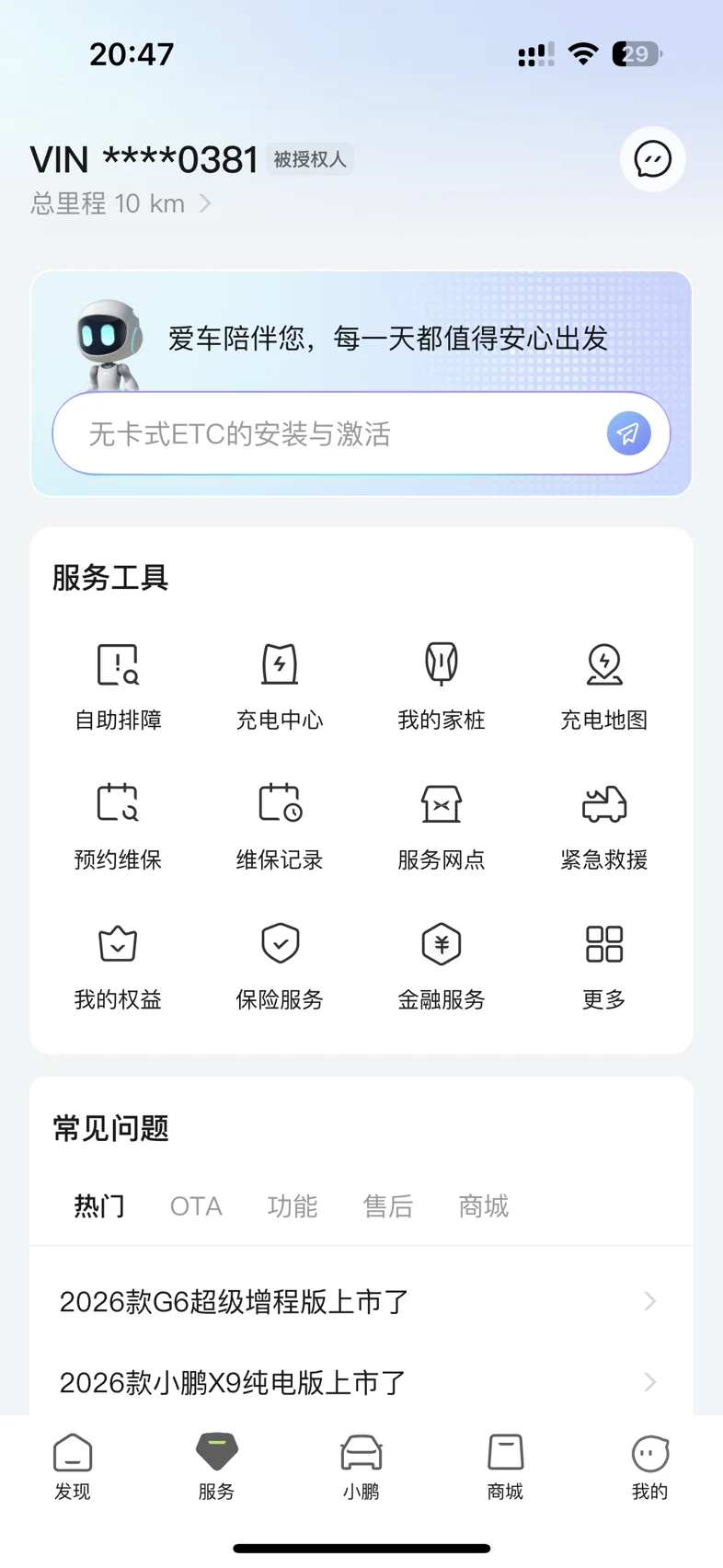View total mileage details

coord(120,203)
